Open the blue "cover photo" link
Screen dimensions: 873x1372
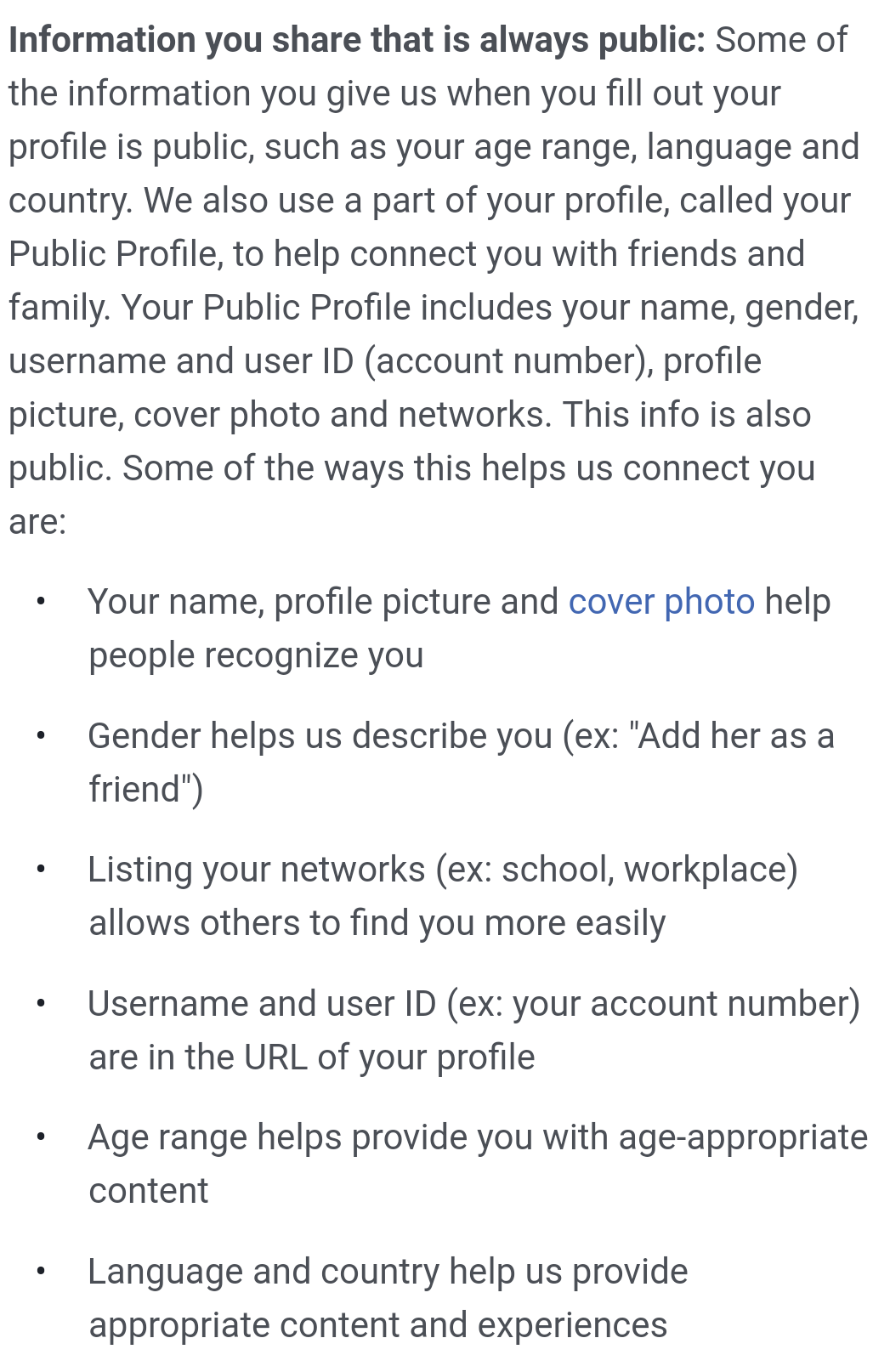coord(660,602)
